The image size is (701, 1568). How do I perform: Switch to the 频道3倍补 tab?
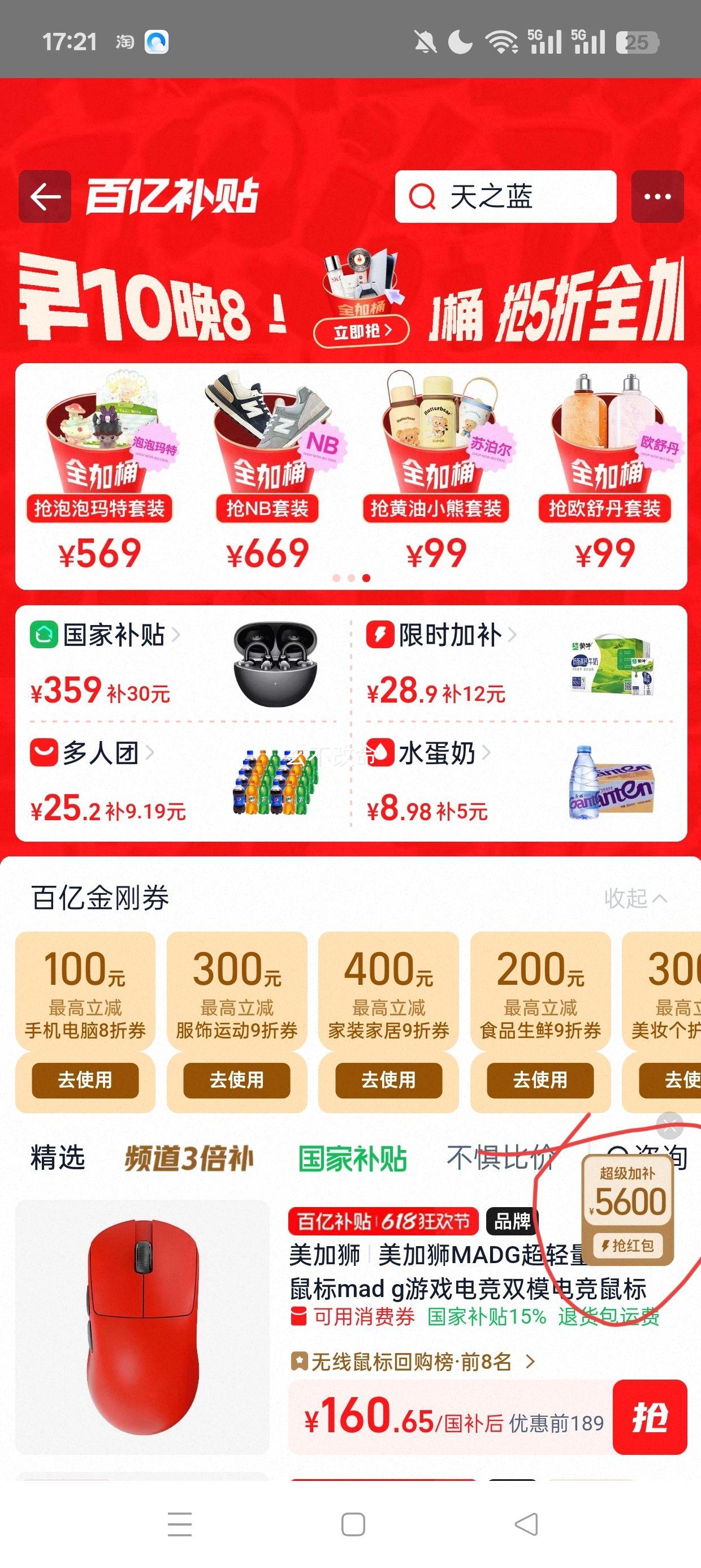(x=189, y=1158)
